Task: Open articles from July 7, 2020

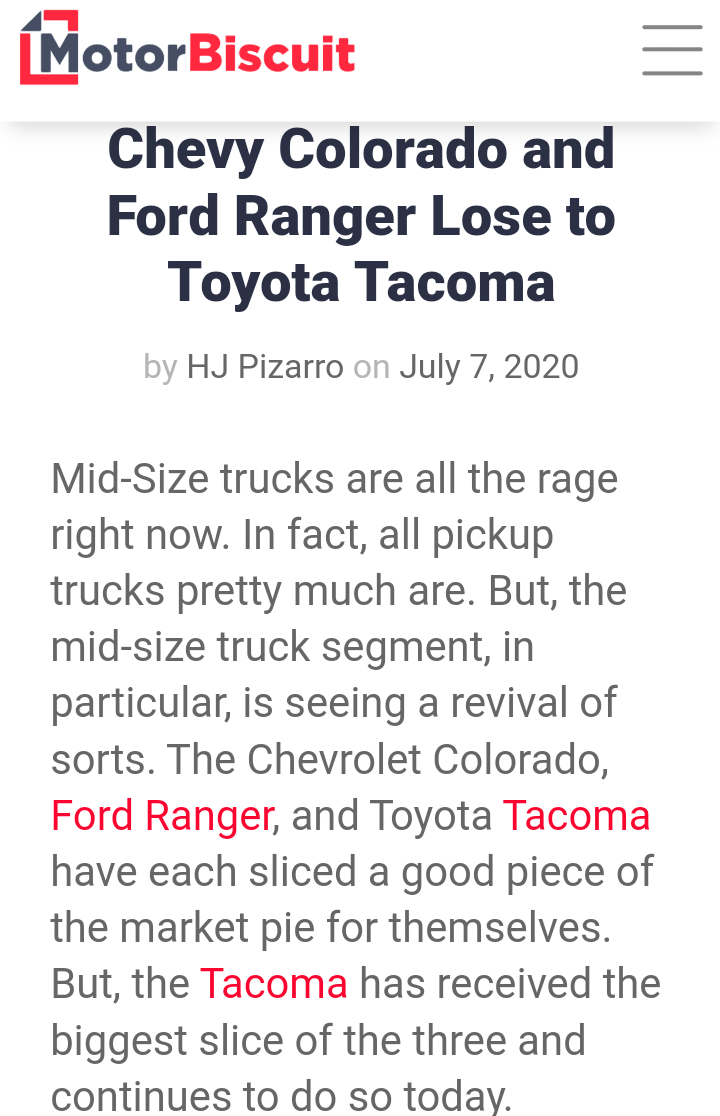Action: point(488,367)
